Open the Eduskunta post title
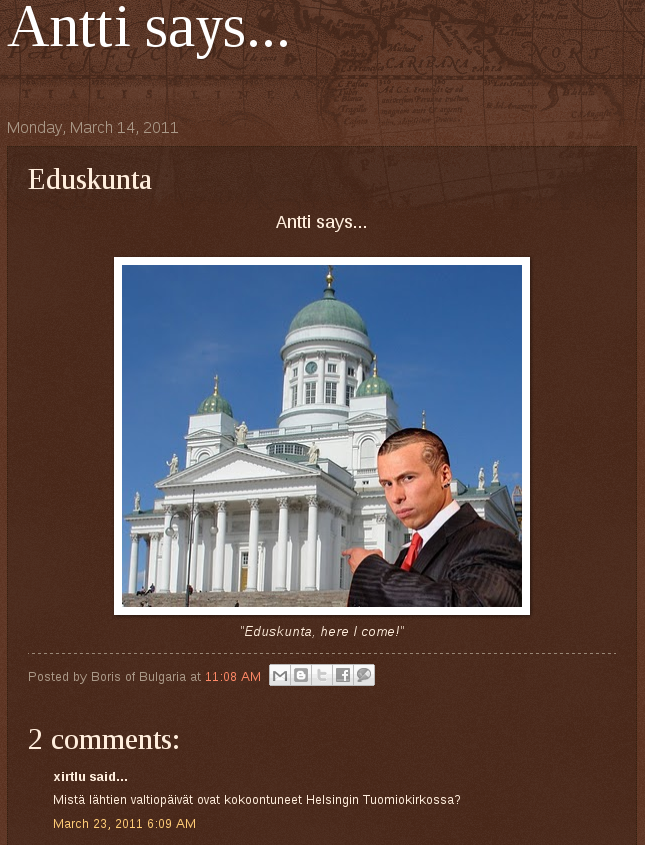645x845 pixels. click(x=90, y=180)
